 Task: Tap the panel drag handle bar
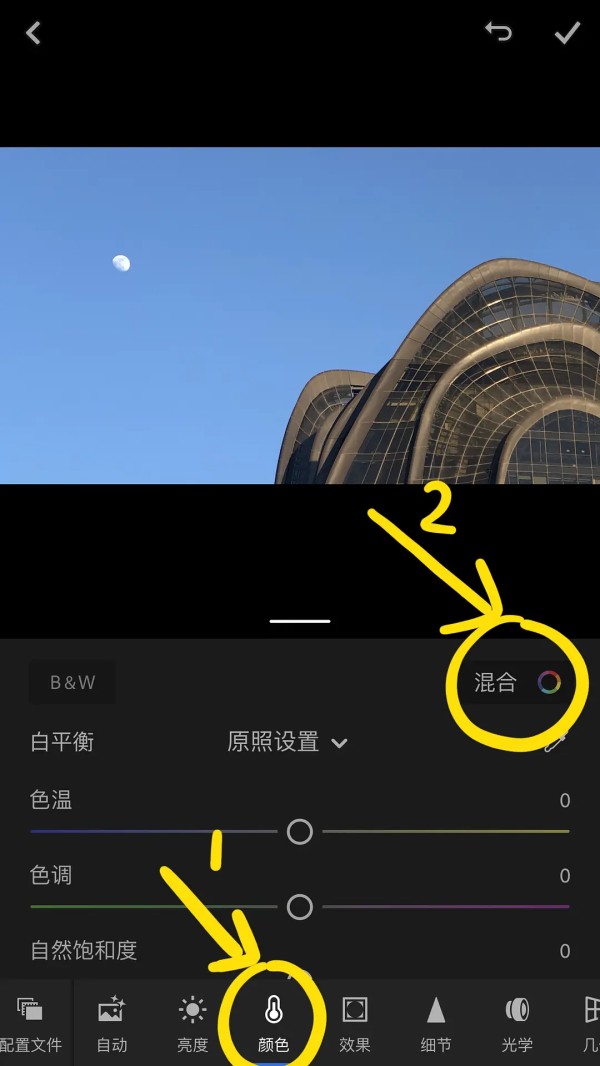point(300,621)
